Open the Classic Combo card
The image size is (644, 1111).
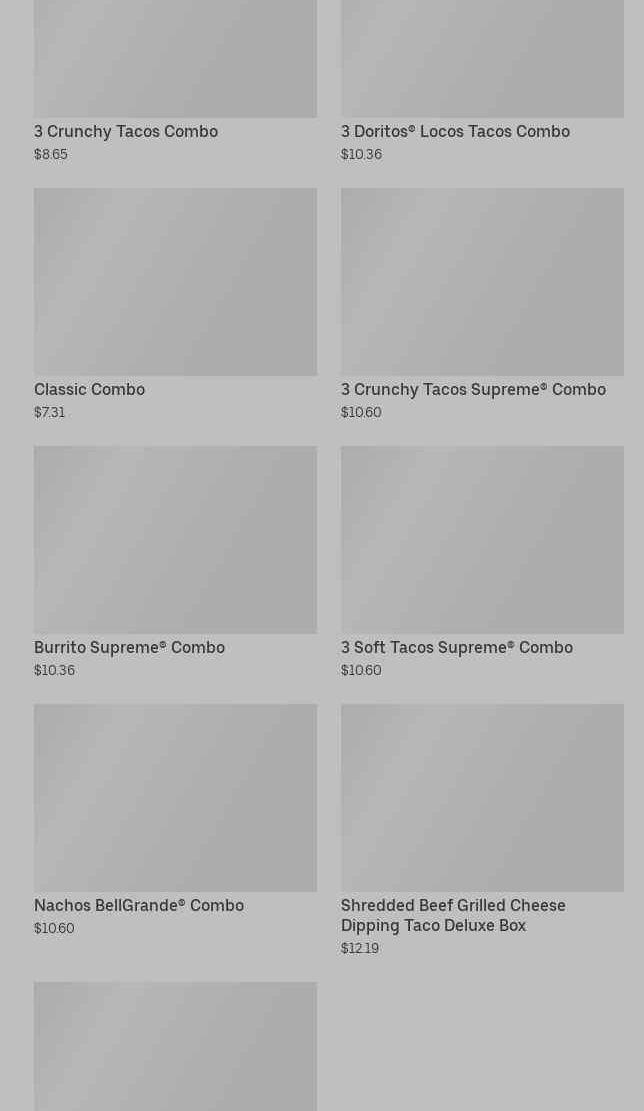[x=175, y=305]
